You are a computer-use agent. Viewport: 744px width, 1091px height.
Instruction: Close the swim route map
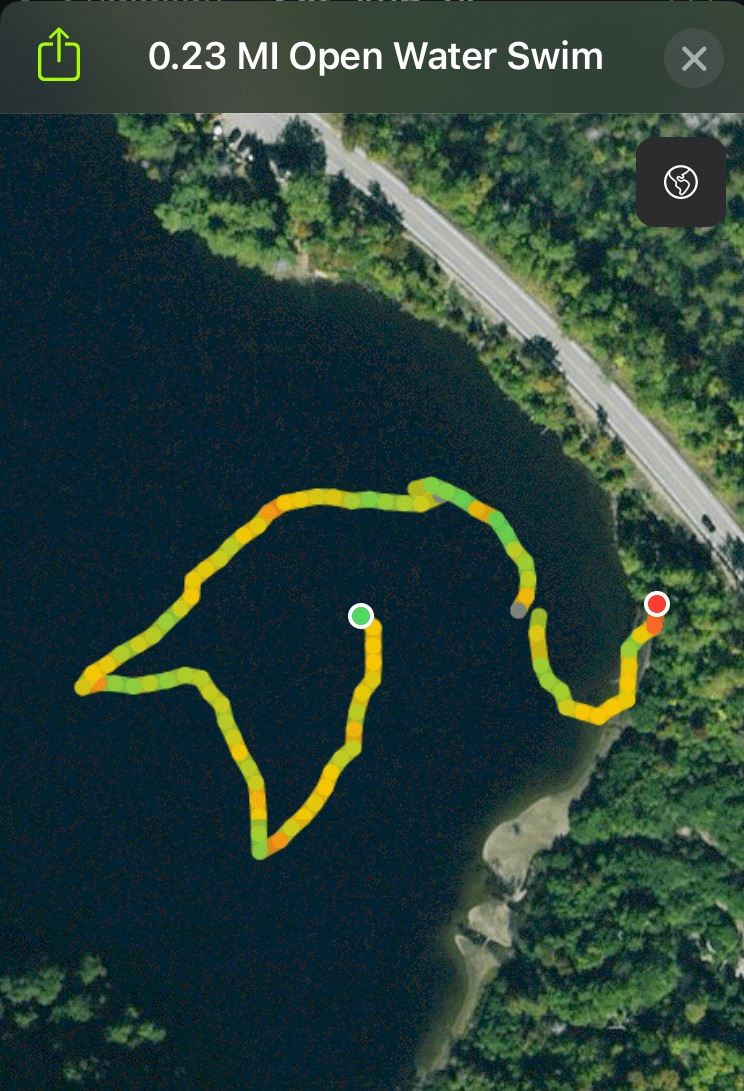(x=693, y=59)
